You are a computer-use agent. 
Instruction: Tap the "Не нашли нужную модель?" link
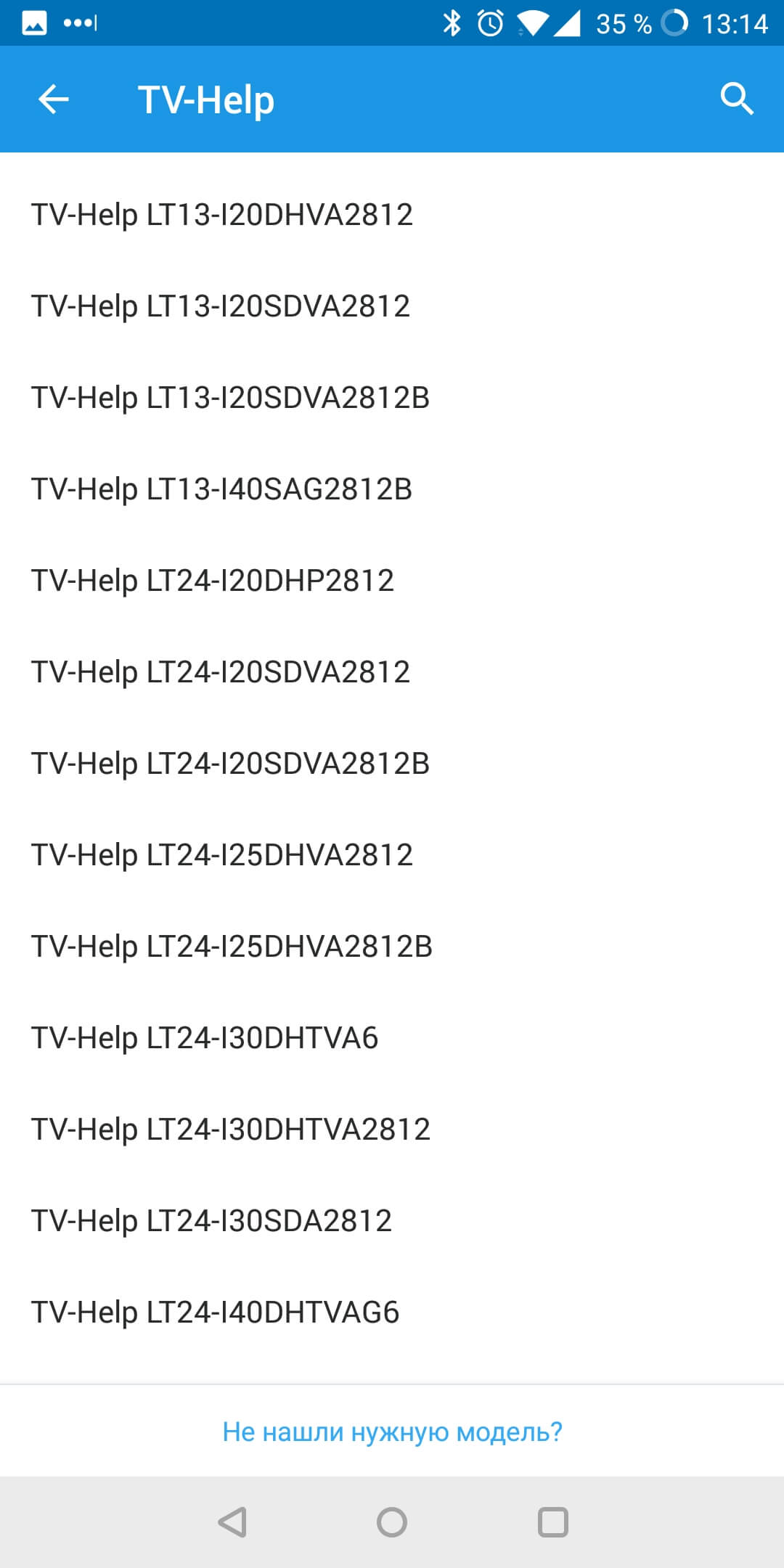392,1432
